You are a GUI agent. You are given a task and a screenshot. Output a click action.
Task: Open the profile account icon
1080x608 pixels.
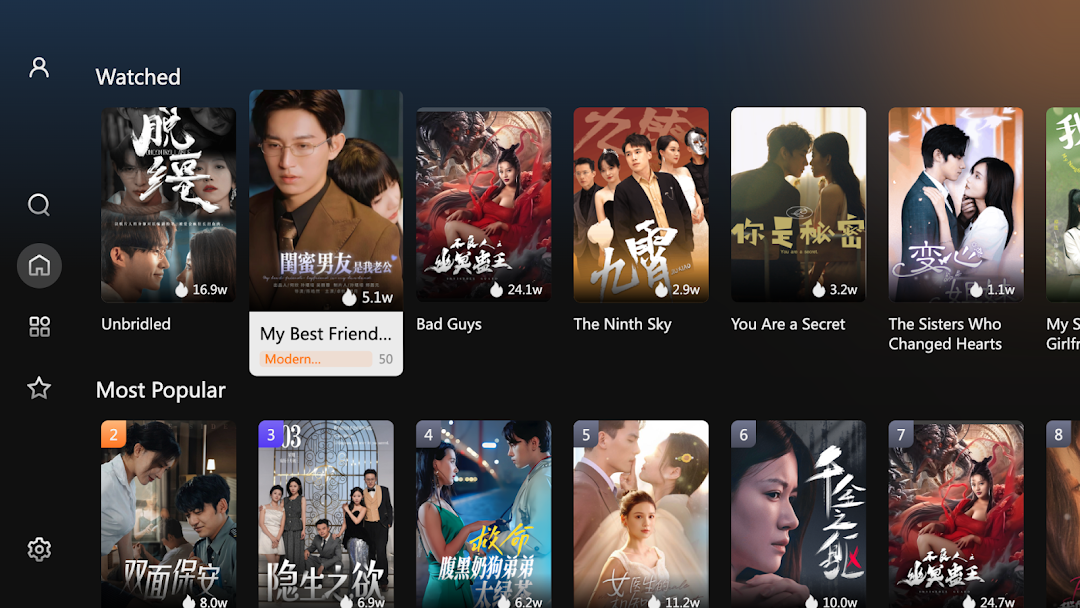click(39, 67)
